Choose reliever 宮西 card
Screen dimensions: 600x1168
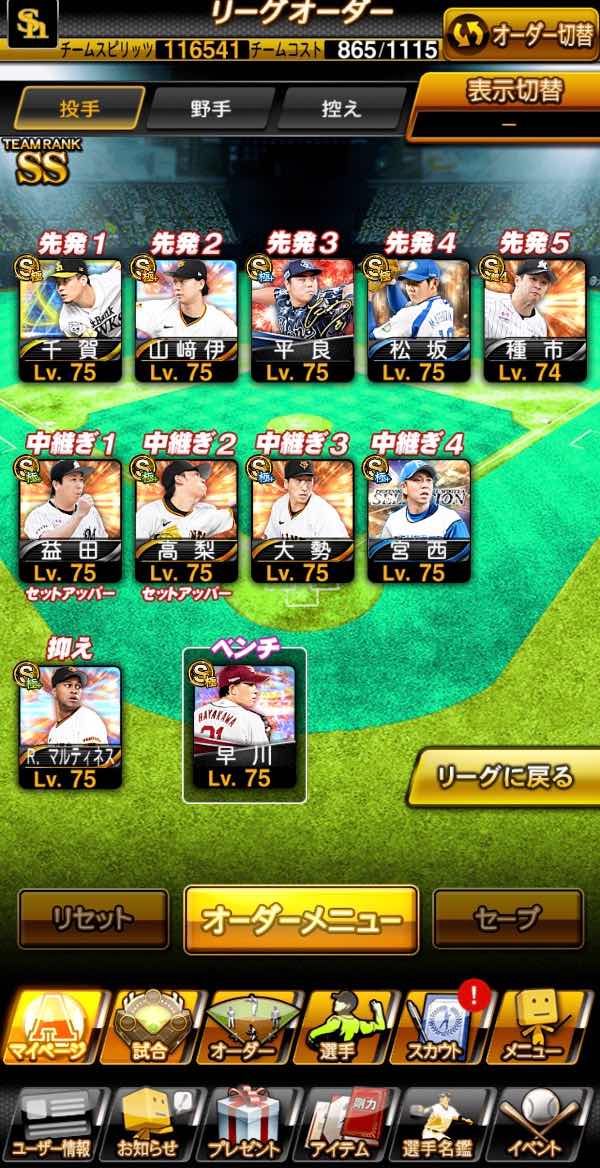coord(419,521)
